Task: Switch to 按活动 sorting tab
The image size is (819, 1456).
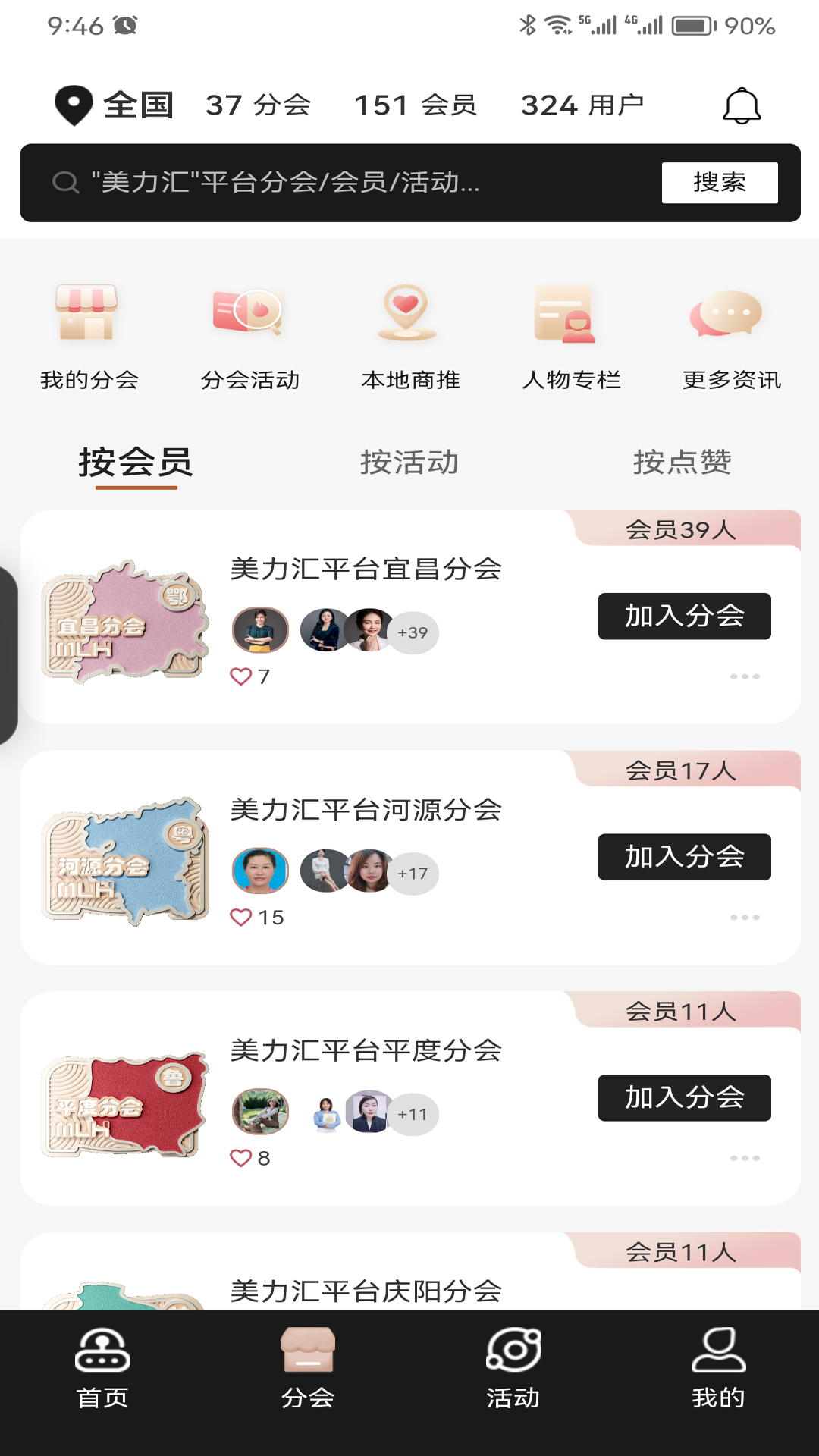Action: [409, 462]
